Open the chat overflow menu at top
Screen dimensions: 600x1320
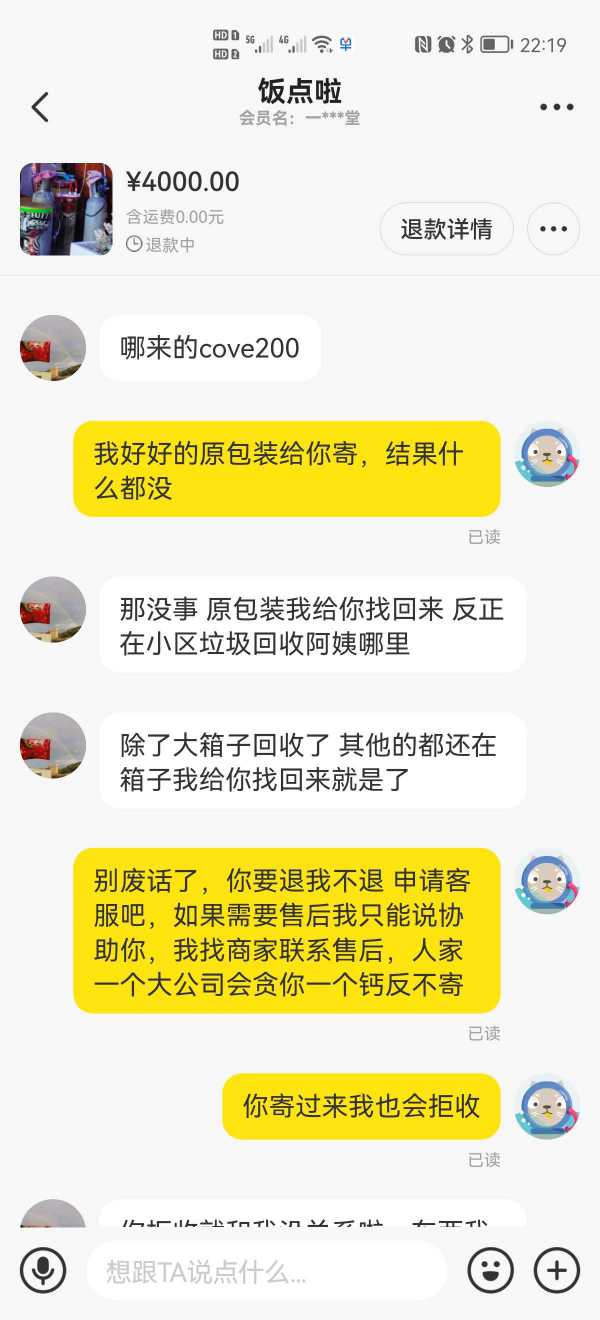(556, 107)
